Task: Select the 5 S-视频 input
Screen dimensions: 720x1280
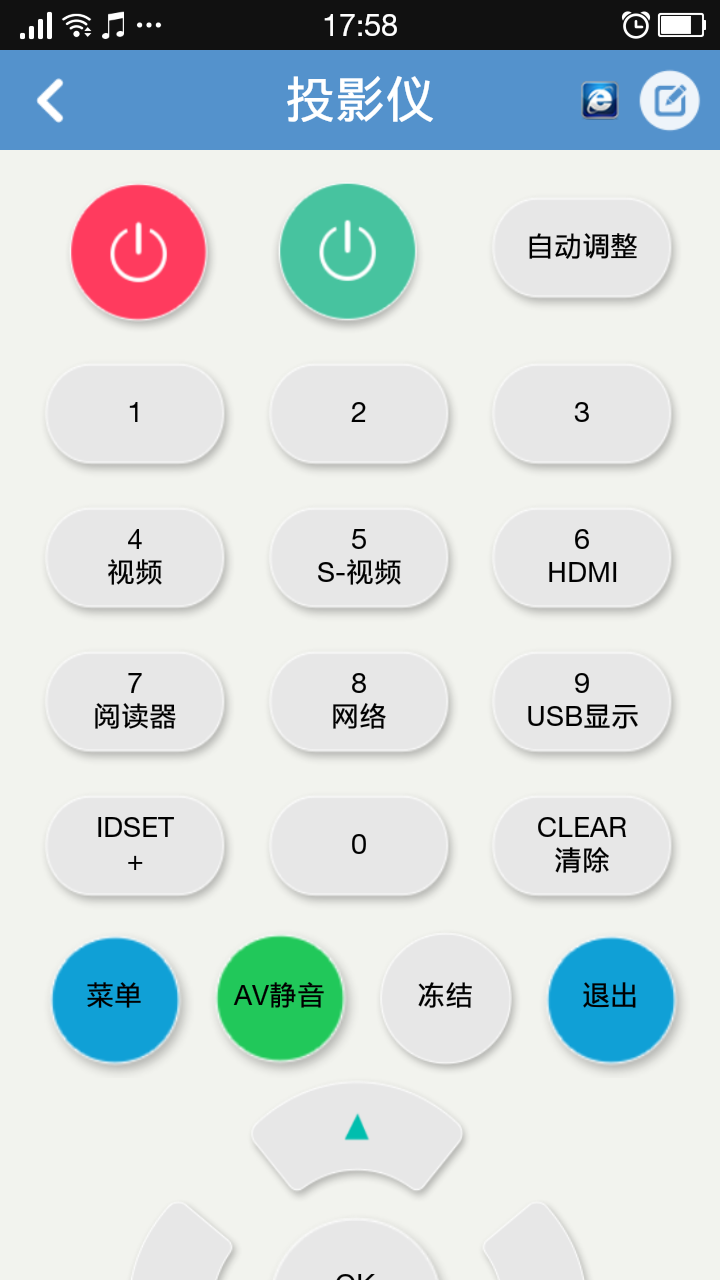Action: click(x=359, y=557)
